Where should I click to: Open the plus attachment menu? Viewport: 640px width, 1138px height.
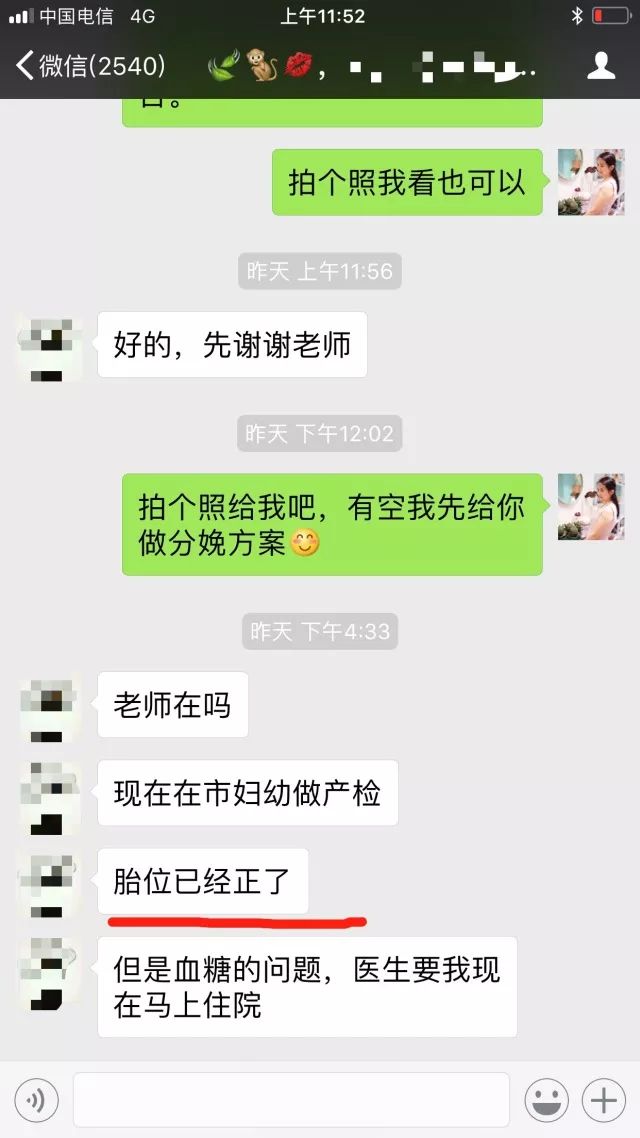(603, 1101)
